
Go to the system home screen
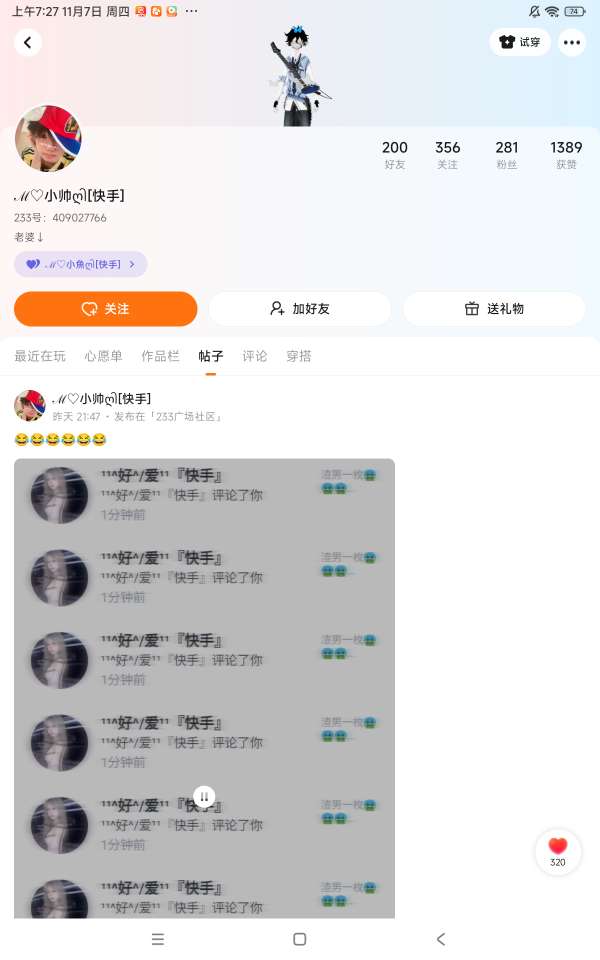[299, 939]
